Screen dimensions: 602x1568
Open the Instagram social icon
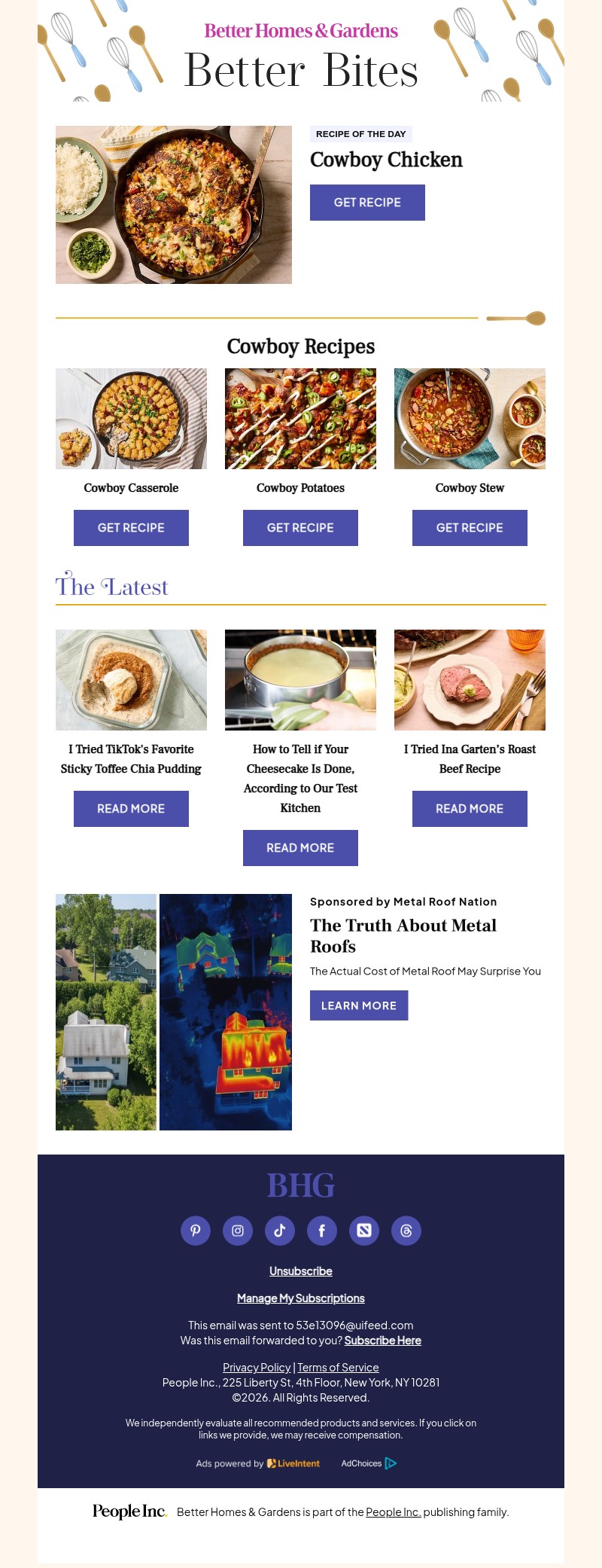238,1231
